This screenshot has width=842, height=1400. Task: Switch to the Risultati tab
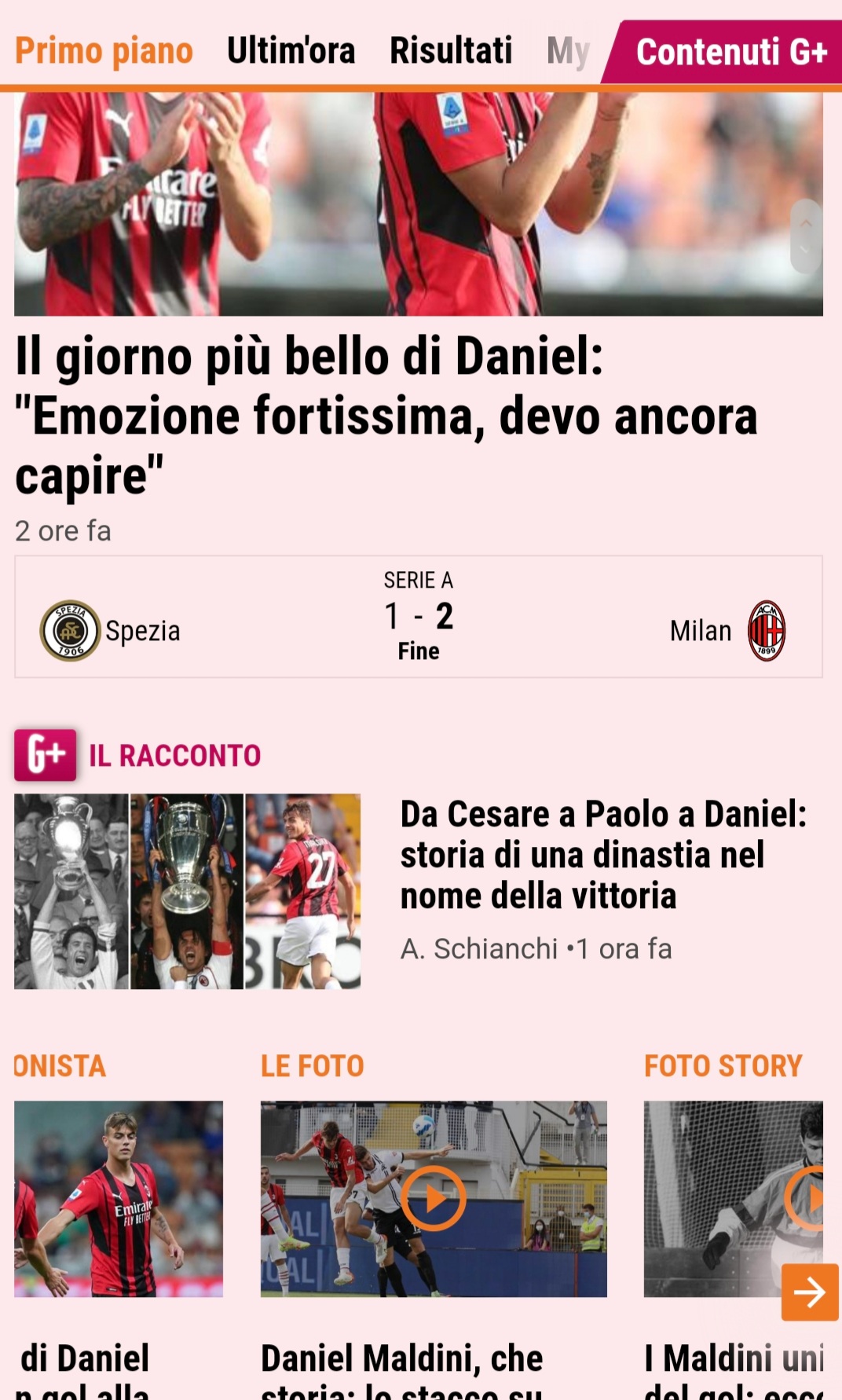point(451,51)
